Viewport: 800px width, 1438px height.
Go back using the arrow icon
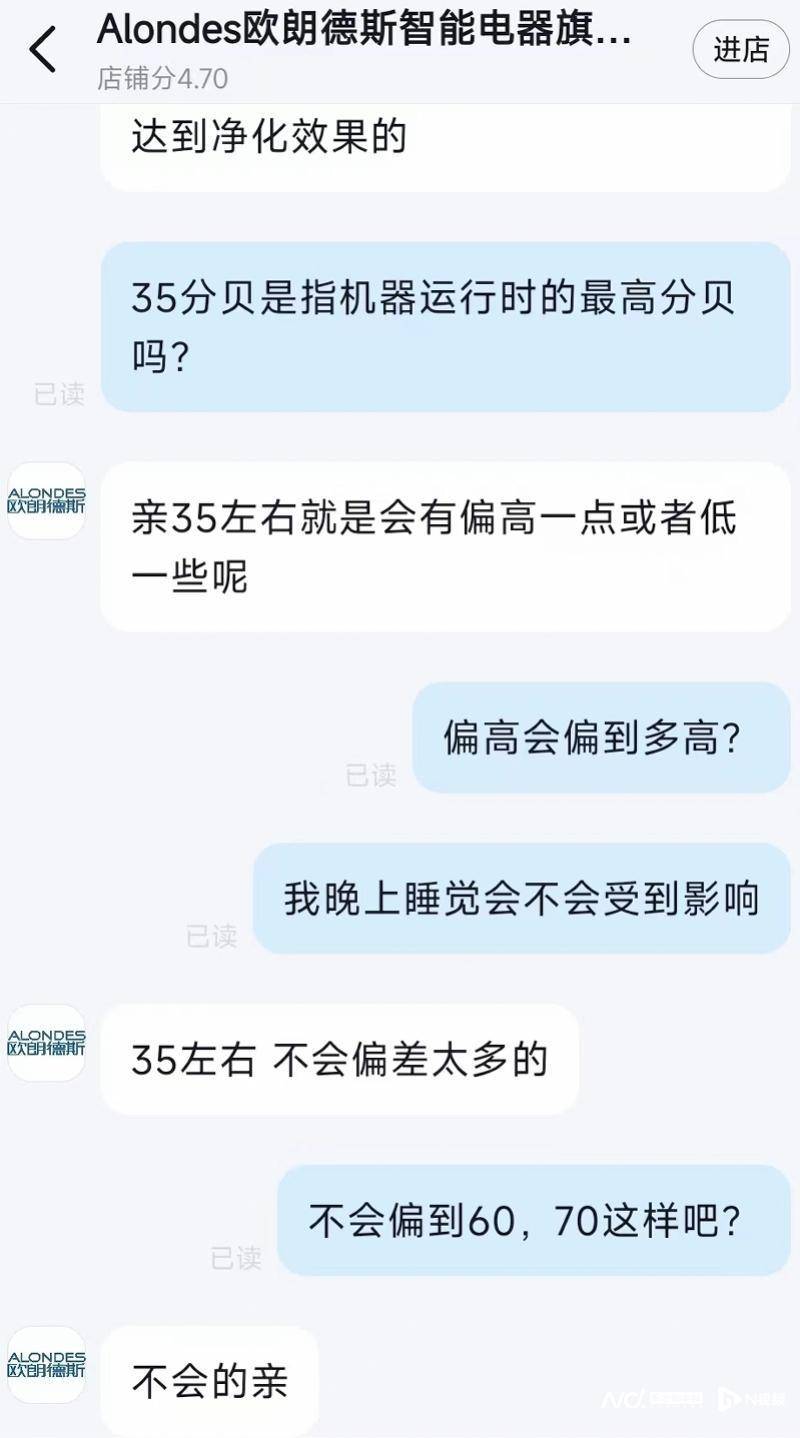(43, 50)
